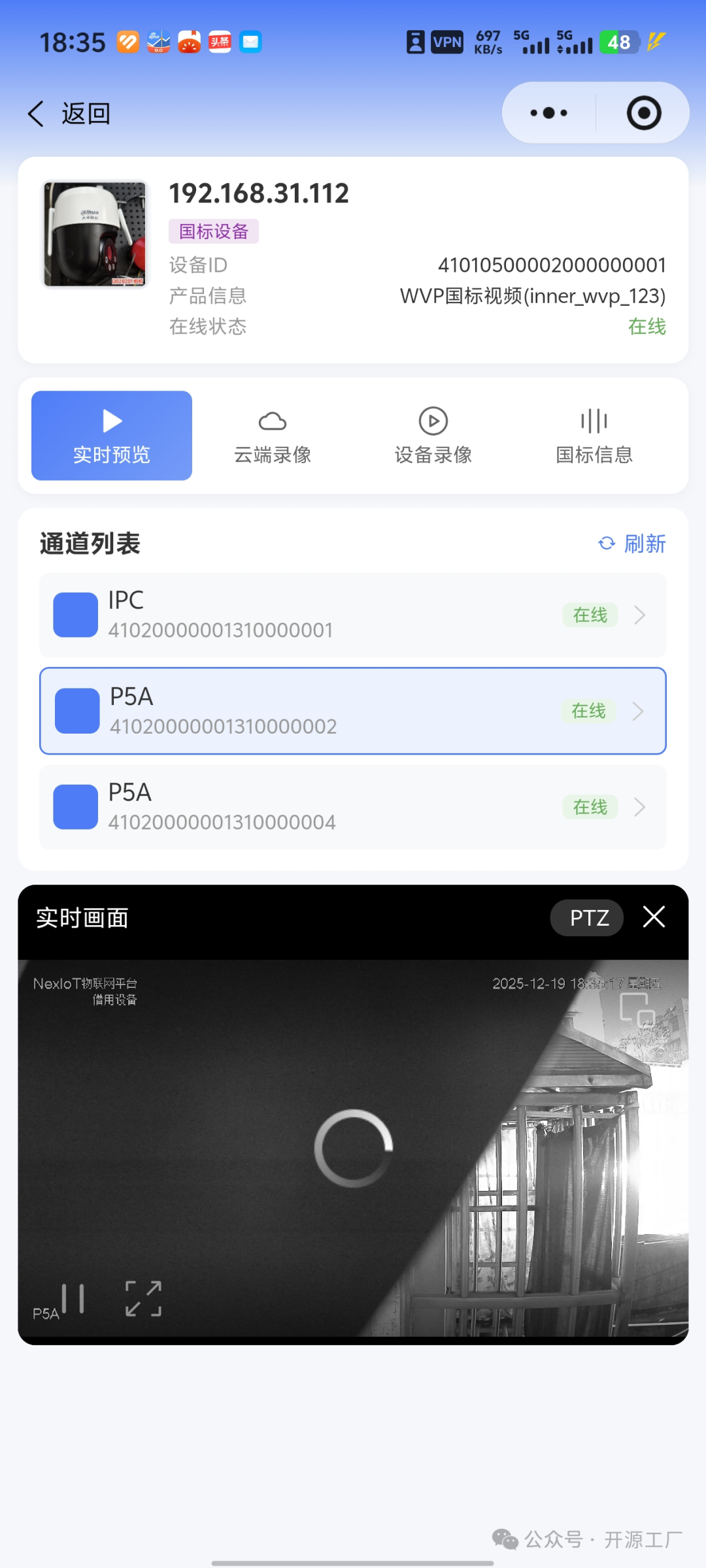Toggle selection of second P5A channel
Image resolution: width=706 pixels, height=1568 pixels.
pos(76,711)
